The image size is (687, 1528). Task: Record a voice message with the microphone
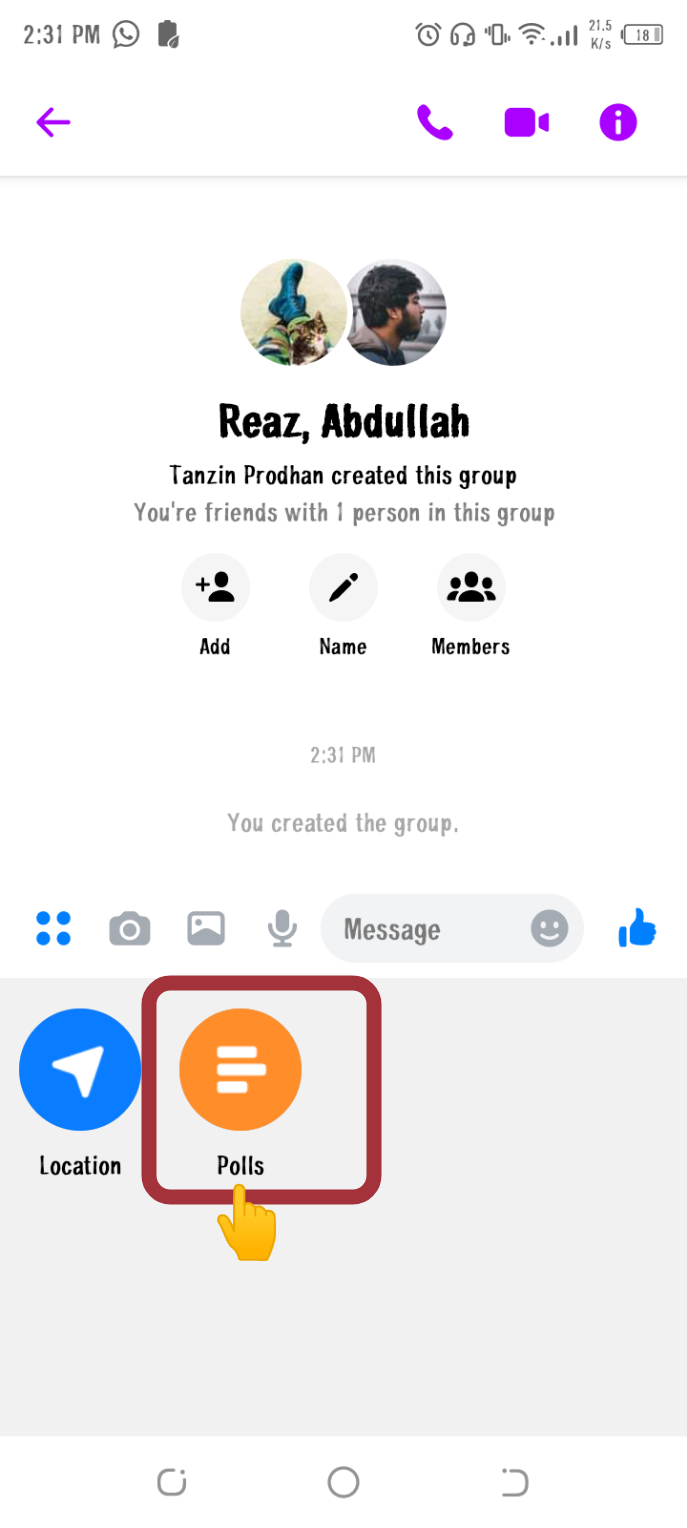[x=282, y=929]
